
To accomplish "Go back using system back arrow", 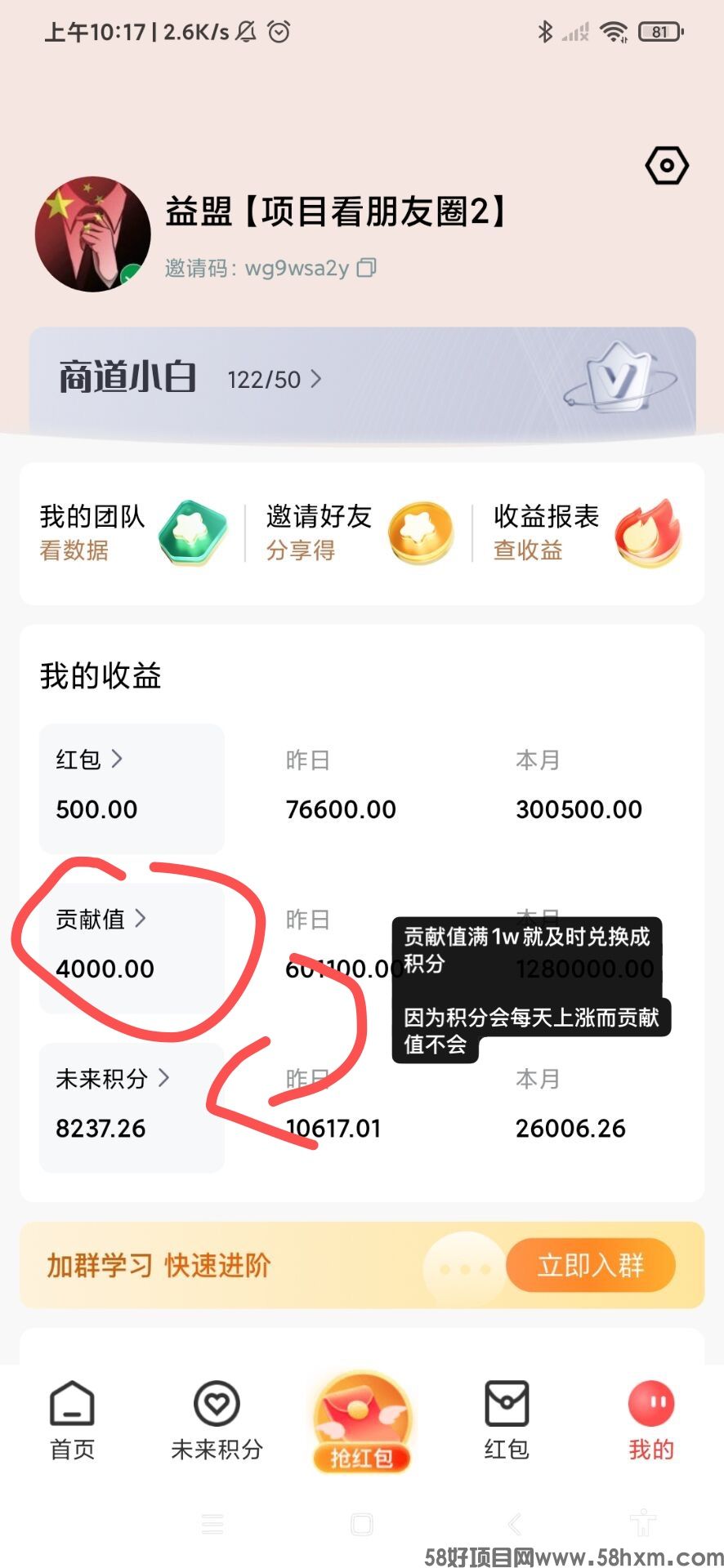I will (x=515, y=1524).
